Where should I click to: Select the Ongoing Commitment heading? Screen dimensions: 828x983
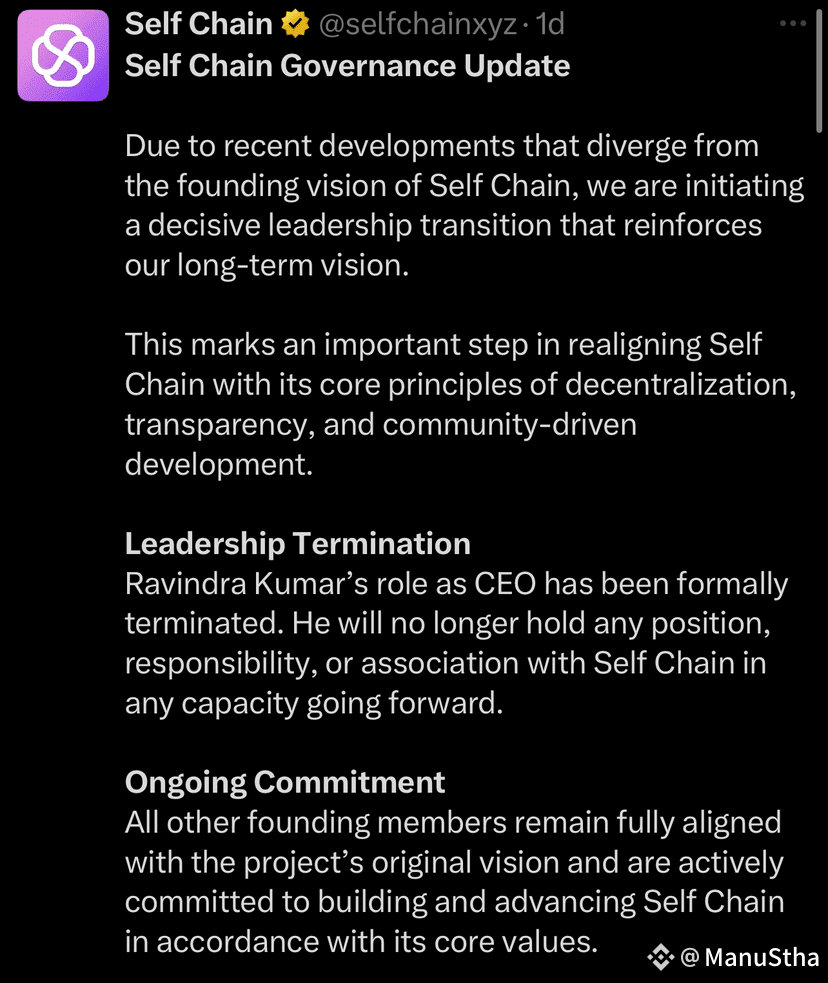click(284, 782)
